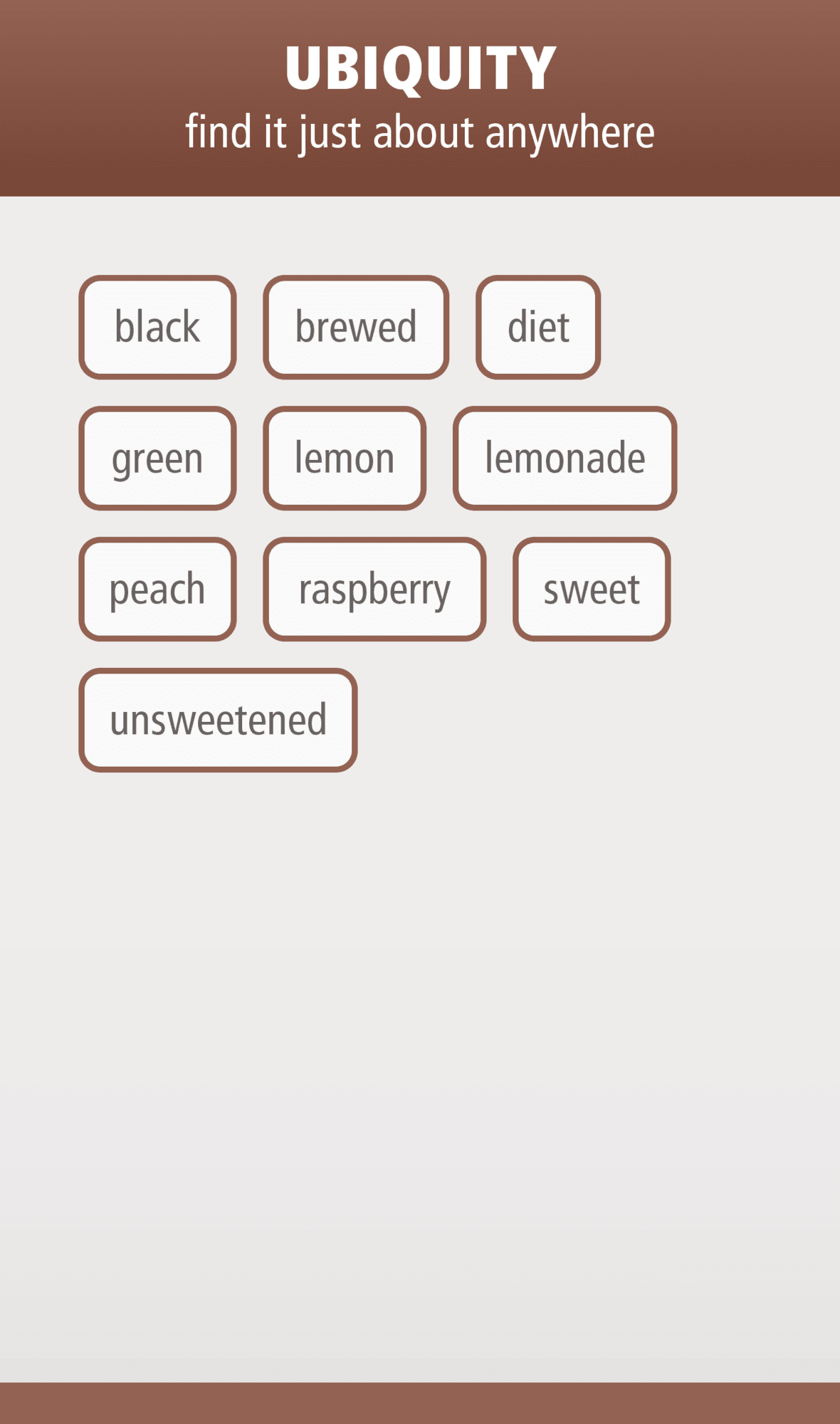Viewport: 840px width, 1424px height.
Task: Choose the diet chip
Action: [538, 327]
